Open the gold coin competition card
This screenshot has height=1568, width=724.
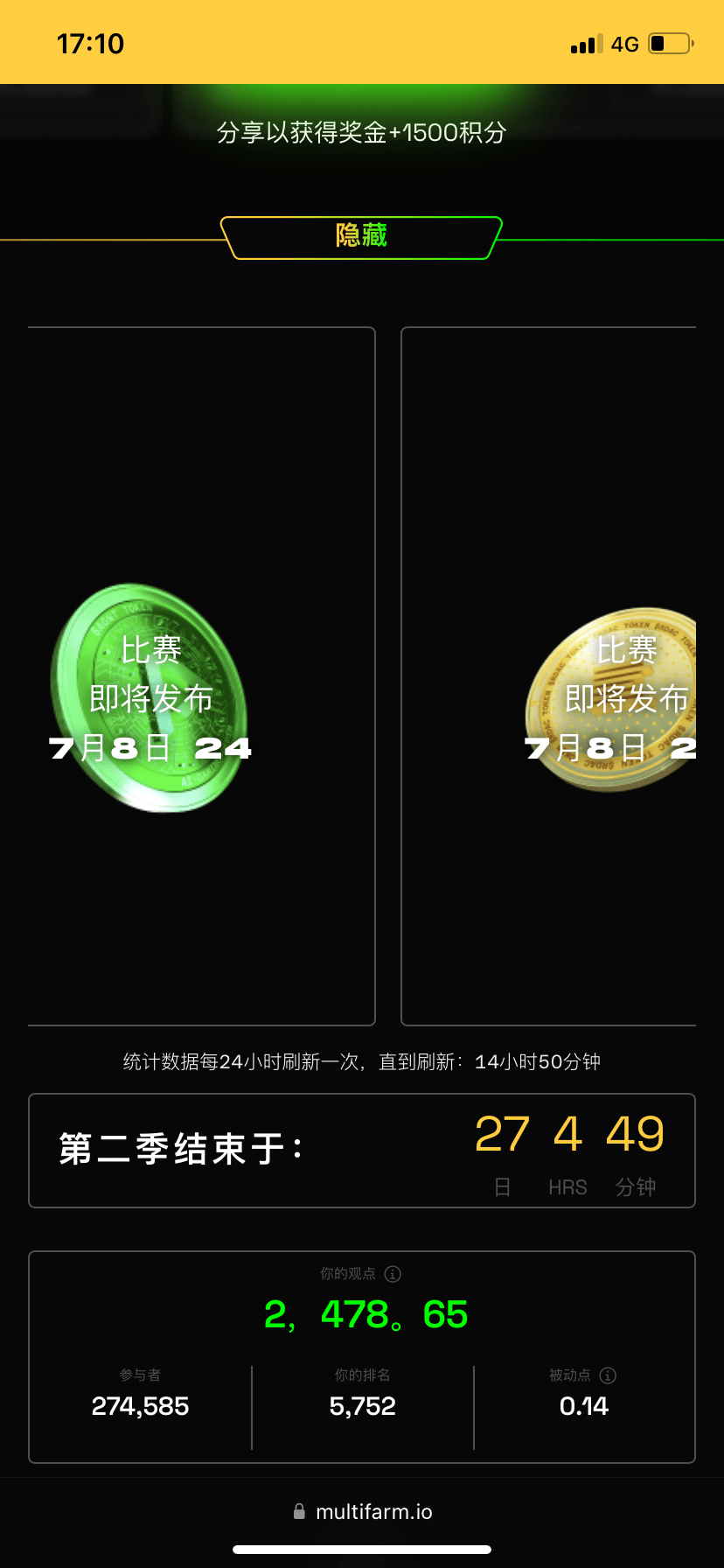point(548,676)
